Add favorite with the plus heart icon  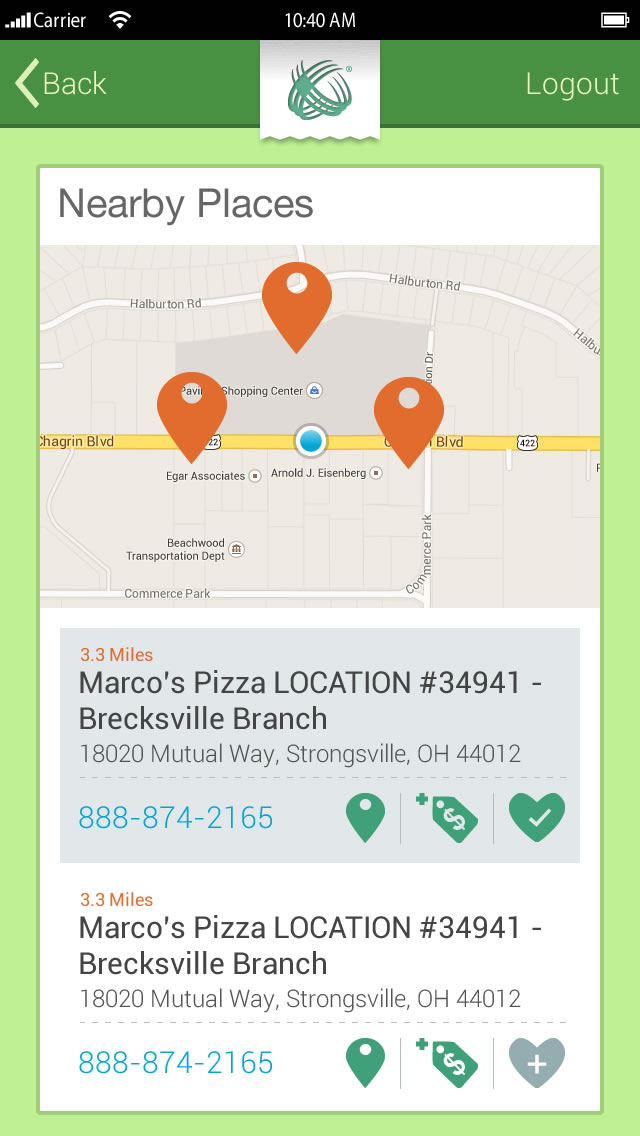(x=536, y=1063)
